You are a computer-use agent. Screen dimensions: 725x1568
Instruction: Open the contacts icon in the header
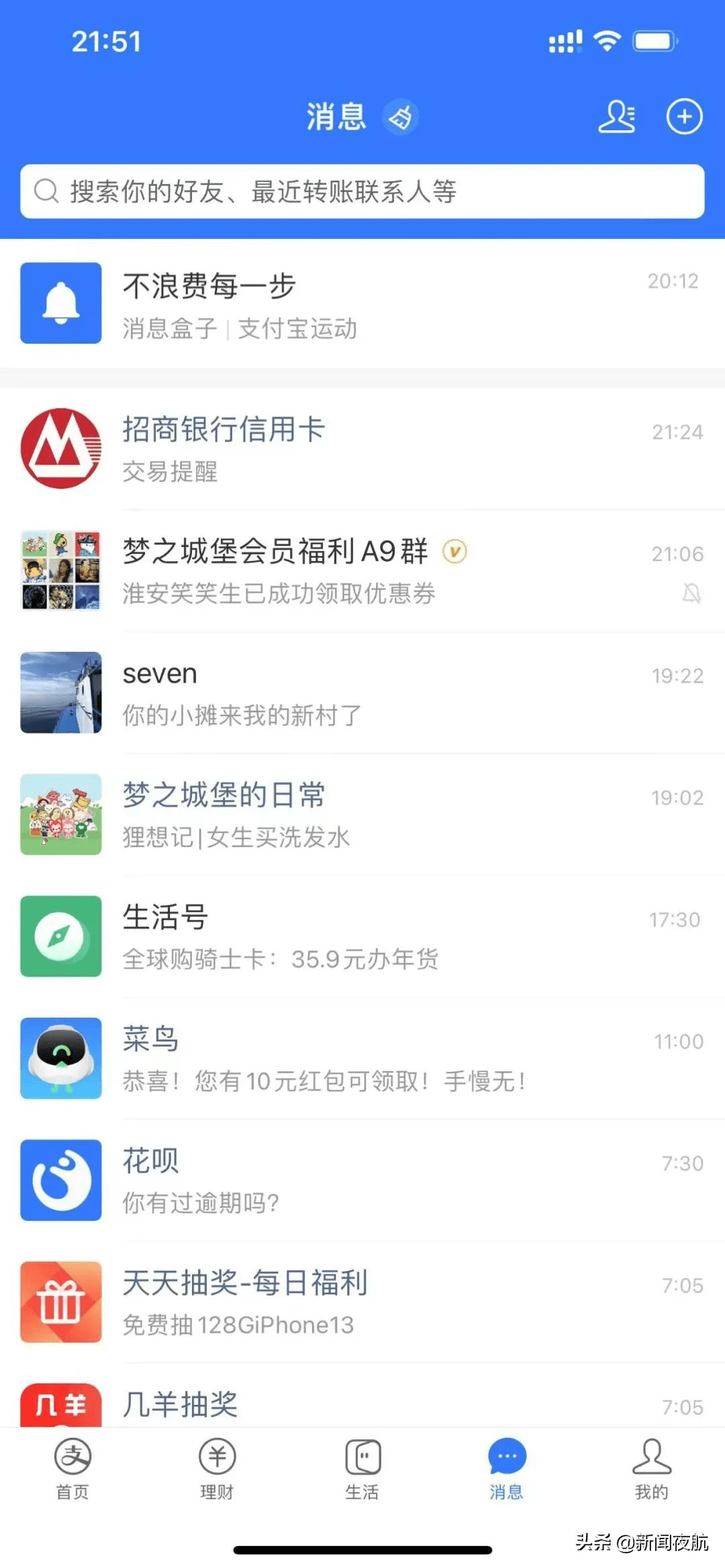[616, 116]
